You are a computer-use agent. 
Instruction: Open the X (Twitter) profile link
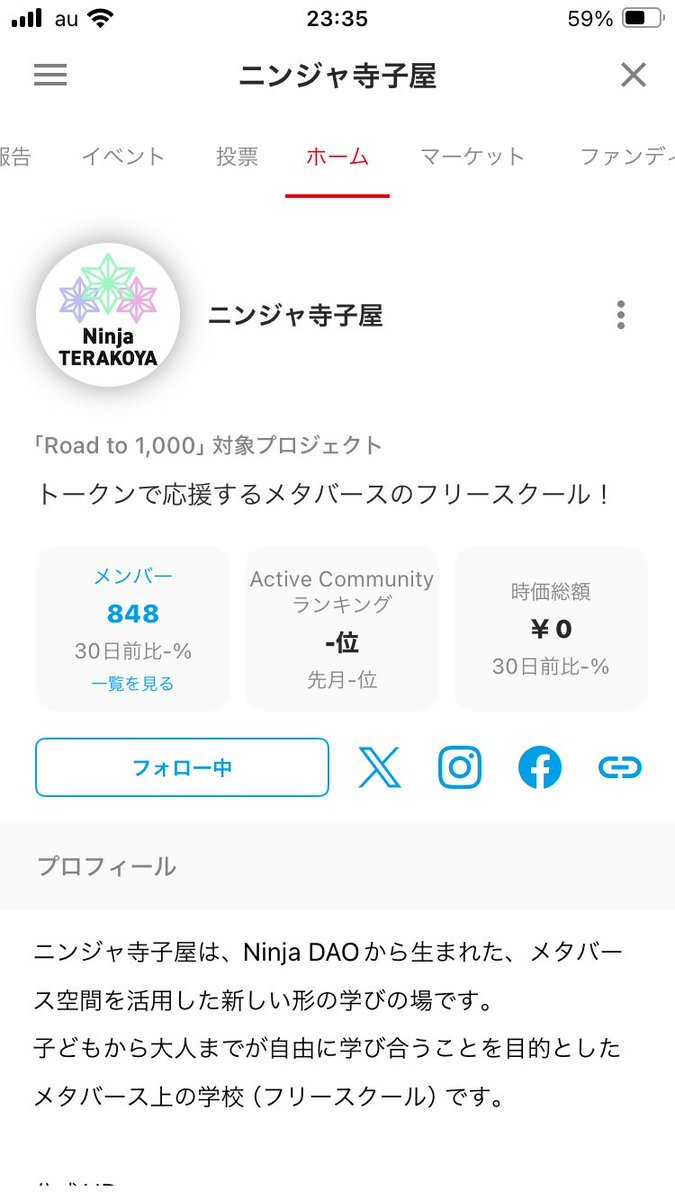click(379, 767)
